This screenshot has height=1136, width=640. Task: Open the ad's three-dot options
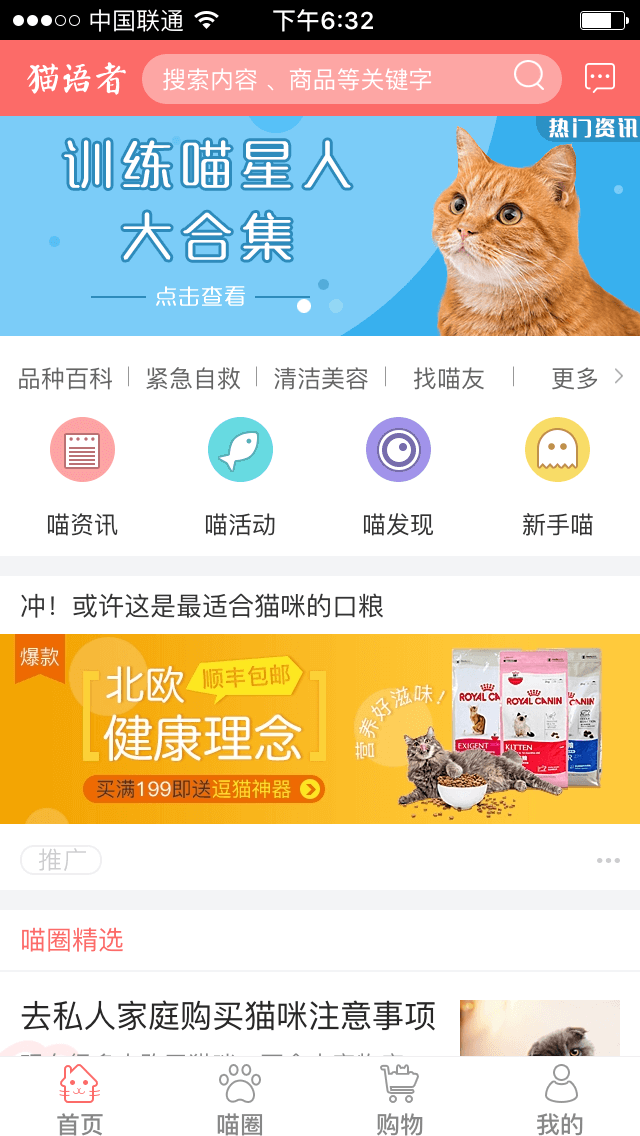pos(608,860)
